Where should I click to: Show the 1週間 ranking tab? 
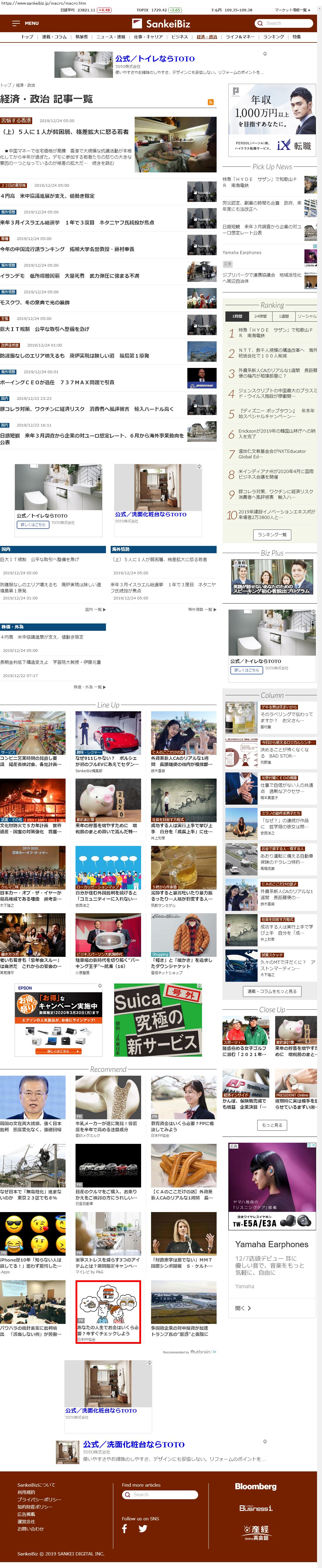[x=284, y=316]
